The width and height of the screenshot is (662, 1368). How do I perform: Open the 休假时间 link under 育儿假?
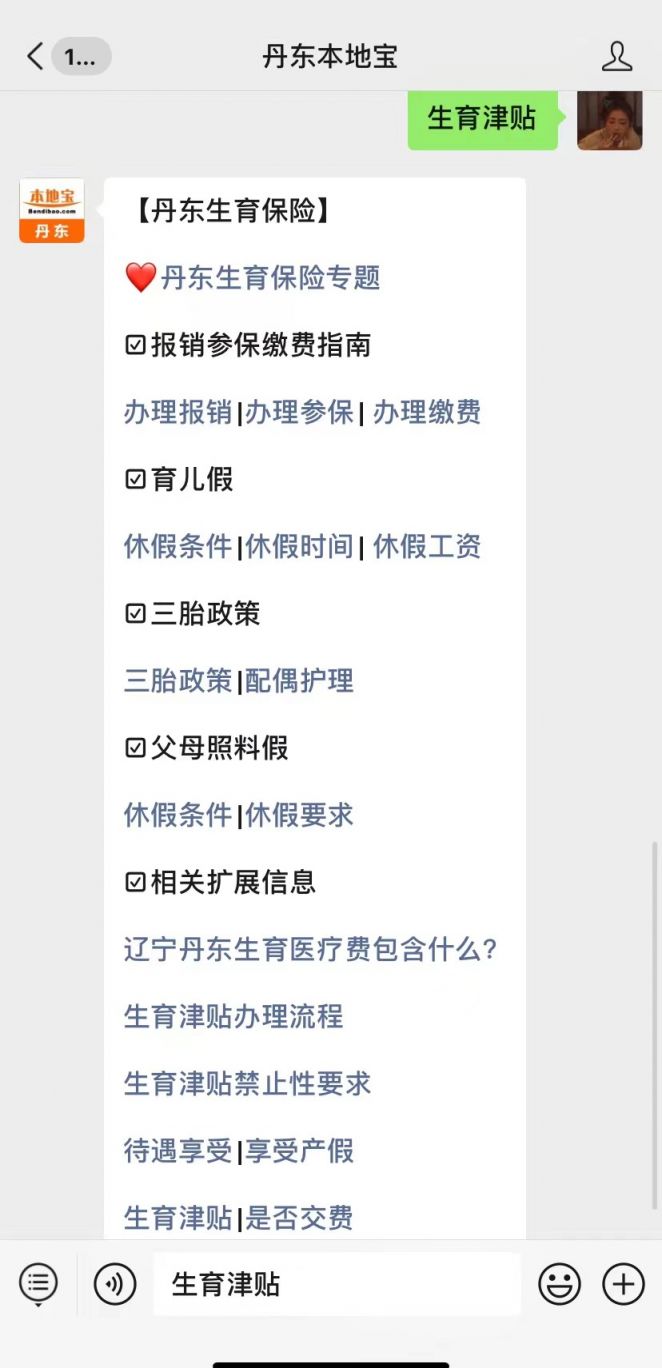(300, 546)
